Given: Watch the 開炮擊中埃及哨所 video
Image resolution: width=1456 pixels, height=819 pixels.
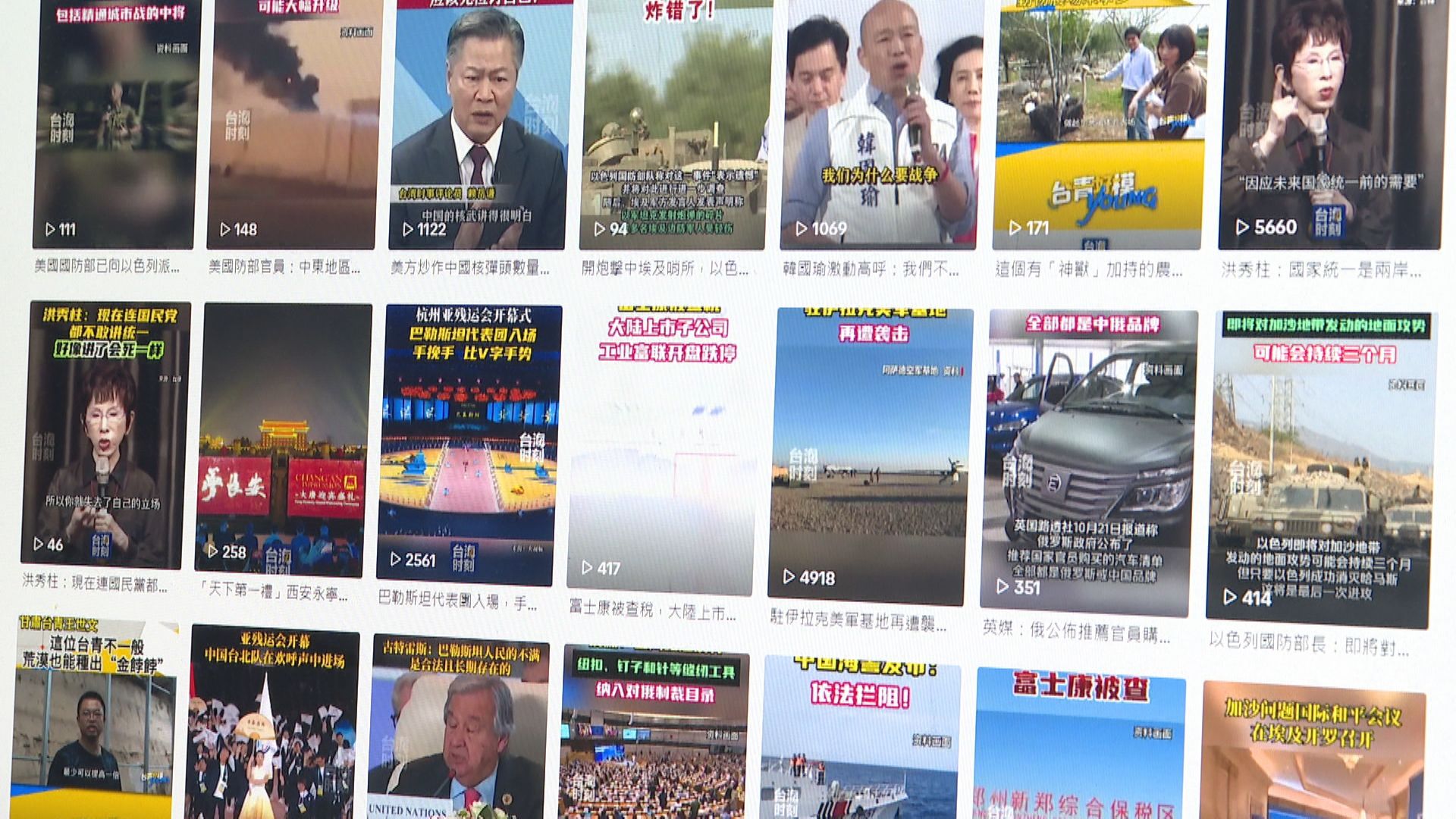Looking at the screenshot, I should click(673, 125).
